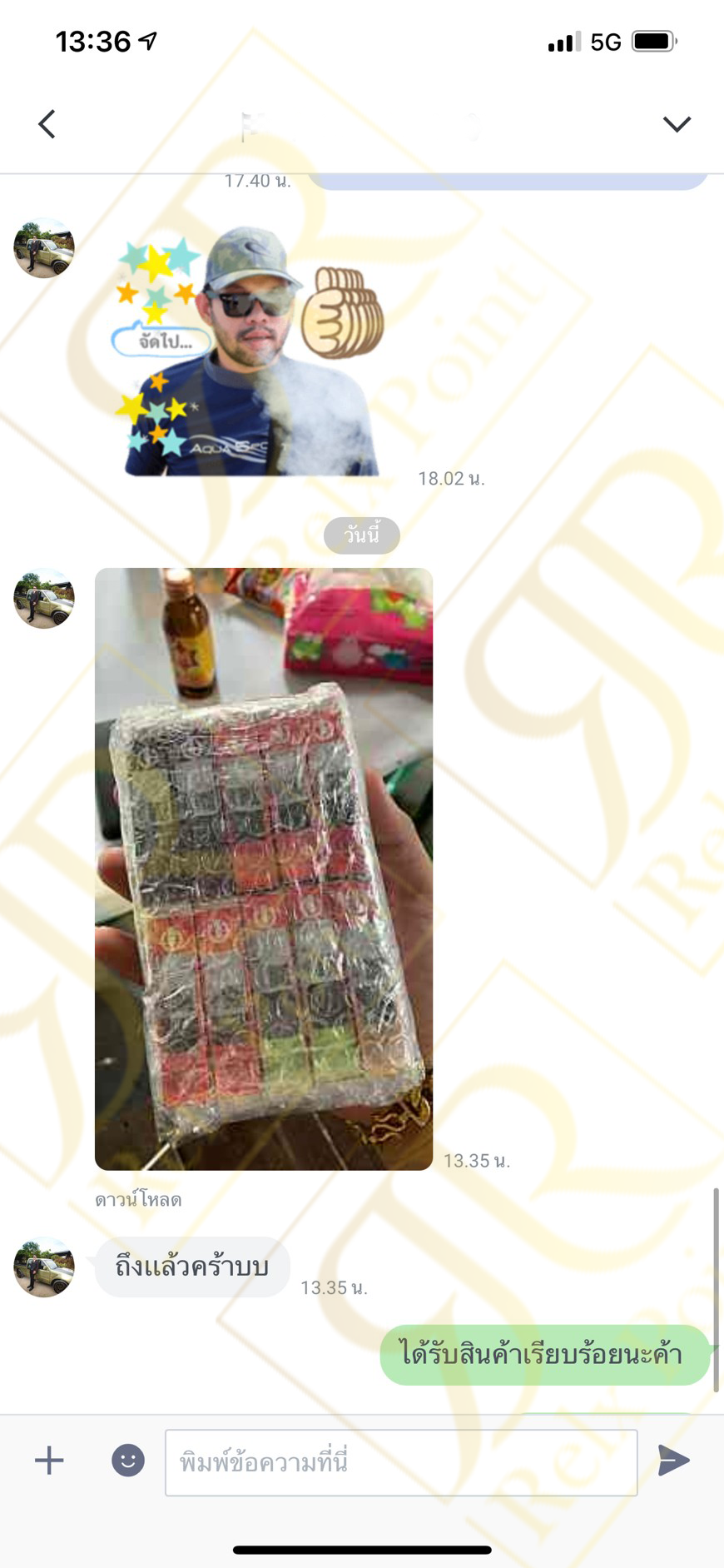
Task: View sender profile beside ถึงแล้วคร้าบบ message
Action: 44,1267
